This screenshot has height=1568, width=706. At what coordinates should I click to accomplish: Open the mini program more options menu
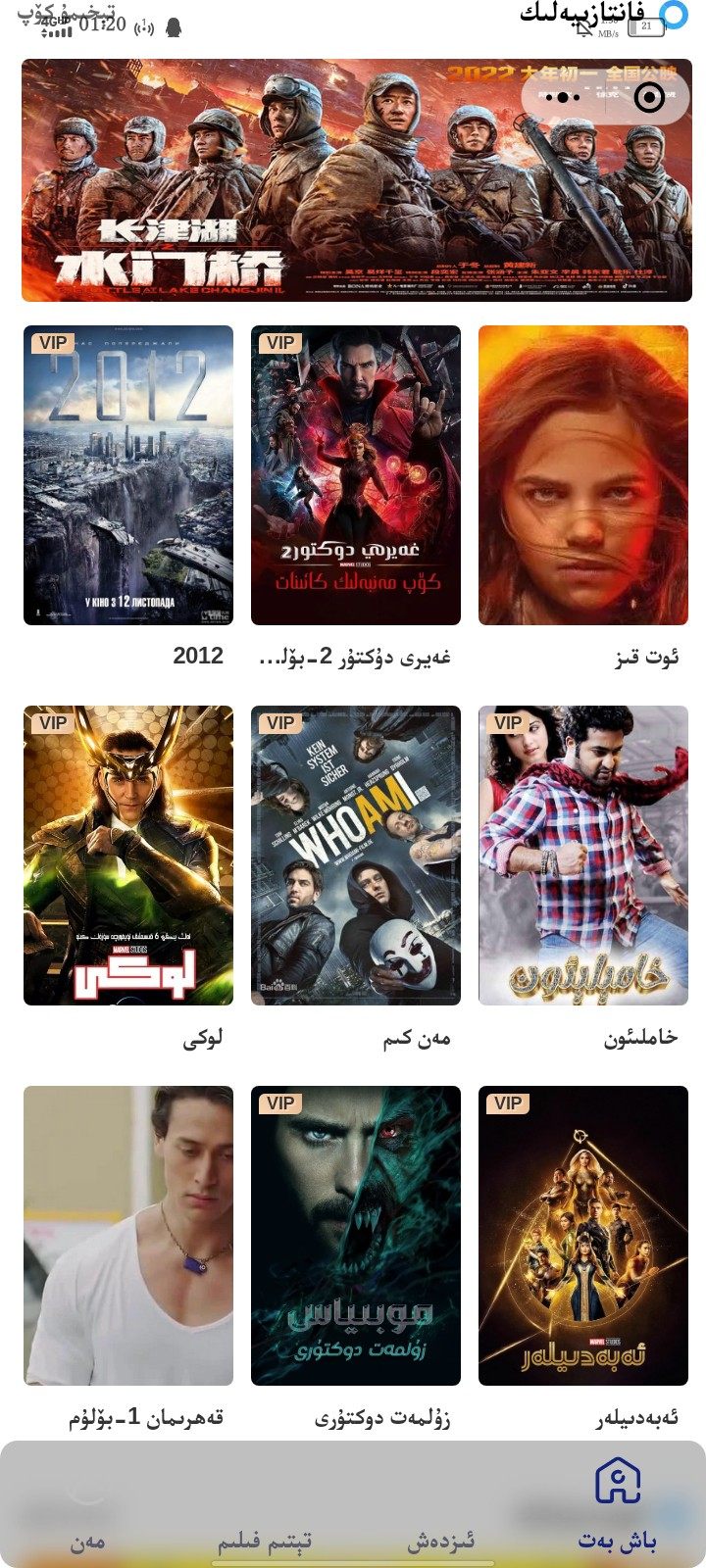click(563, 96)
